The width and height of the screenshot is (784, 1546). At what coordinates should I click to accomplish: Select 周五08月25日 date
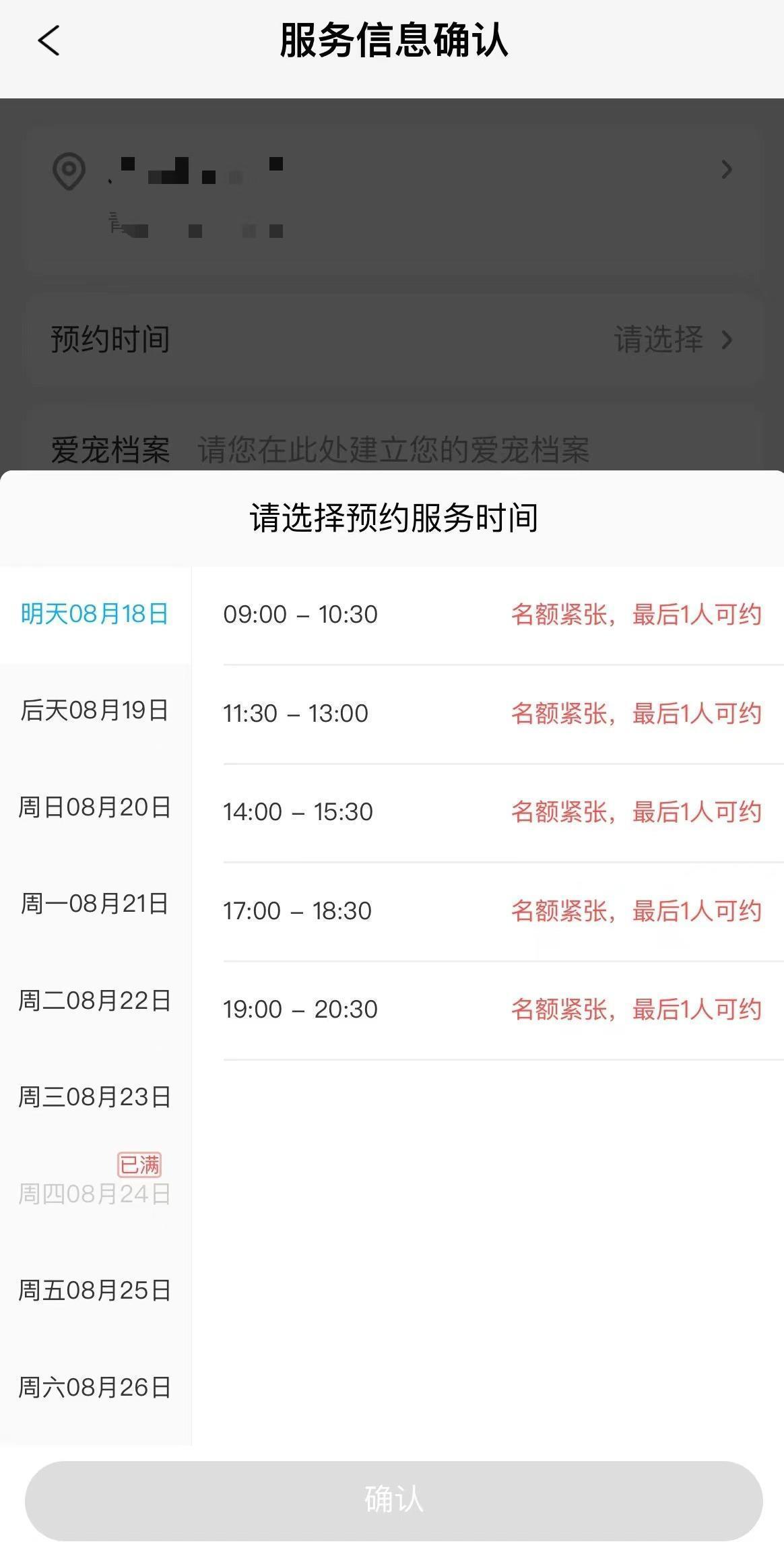(x=95, y=1291)
